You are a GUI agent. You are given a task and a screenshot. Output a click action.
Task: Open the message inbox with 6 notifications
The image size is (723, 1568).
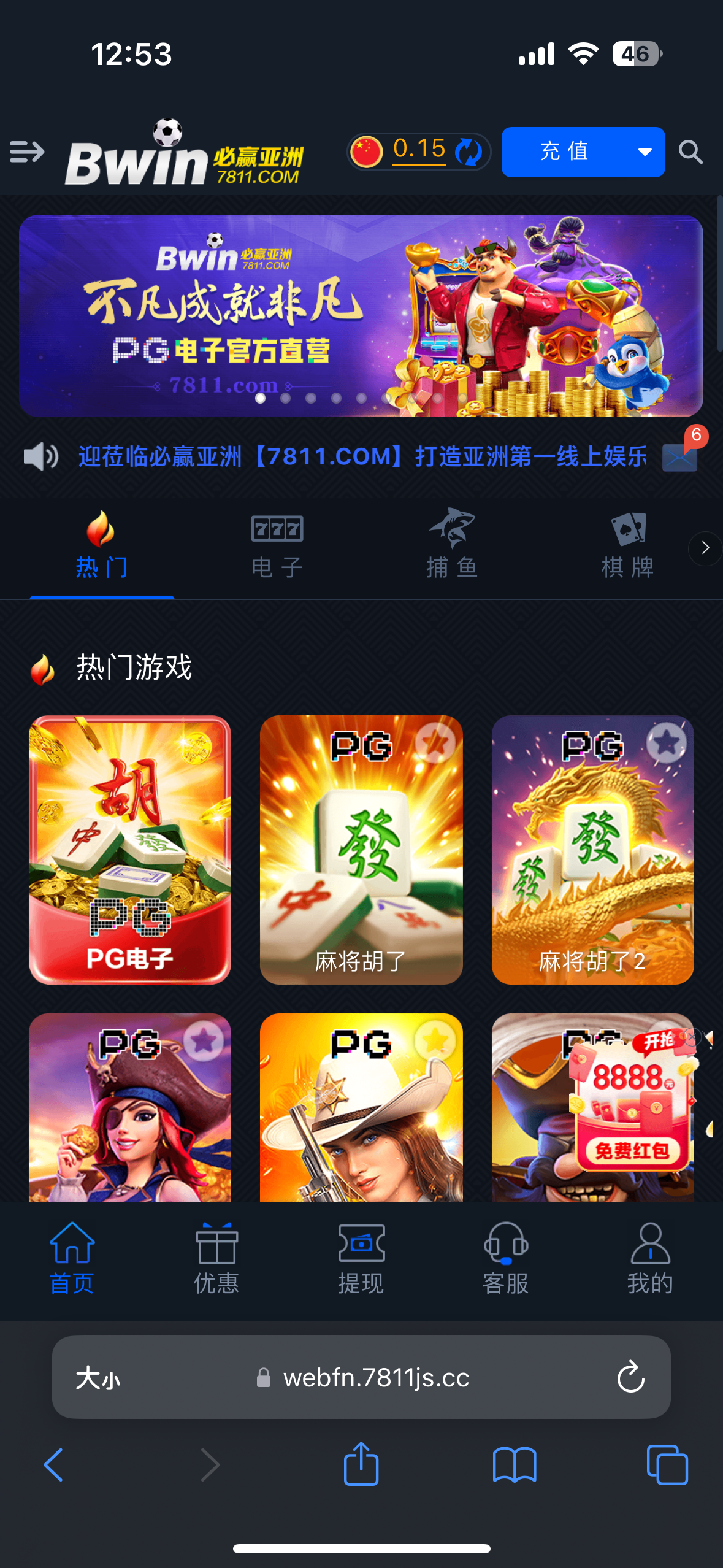point(679,458)
